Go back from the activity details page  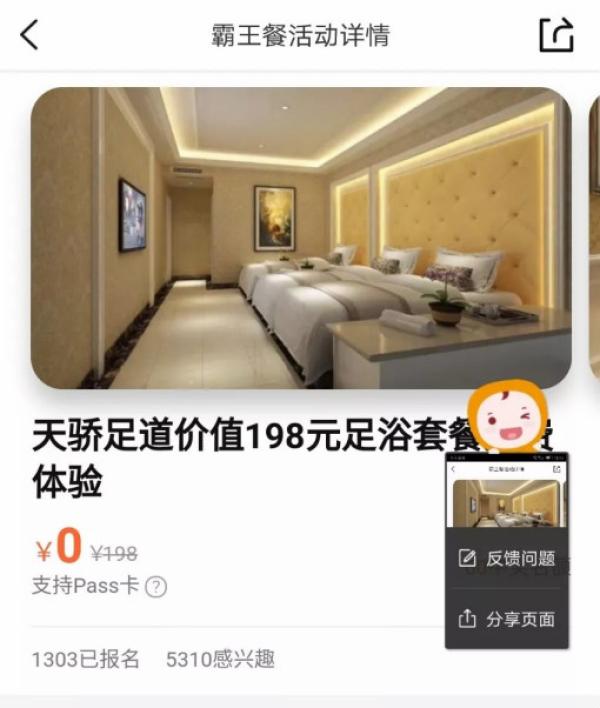point(30,35)
